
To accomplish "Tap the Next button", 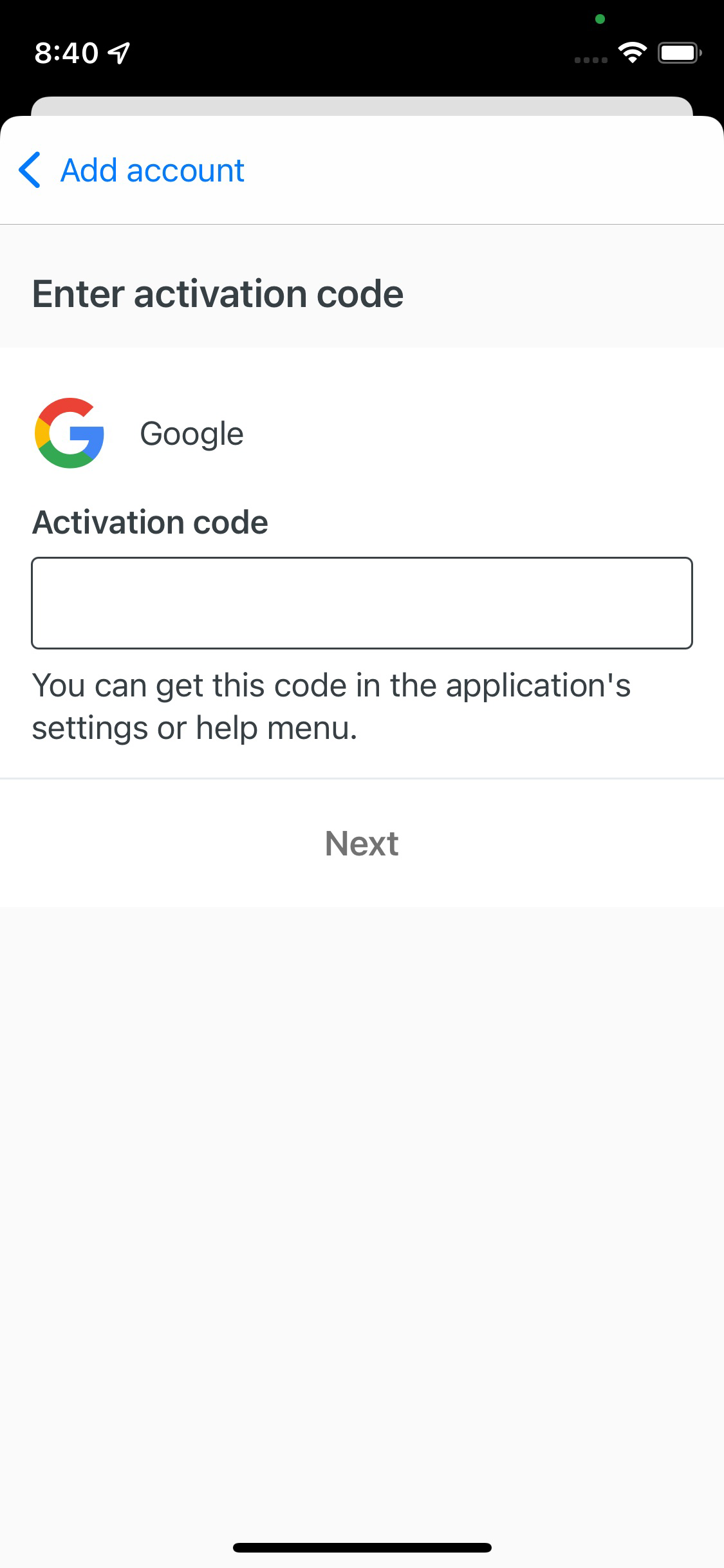I will click(x=362, y=843).
